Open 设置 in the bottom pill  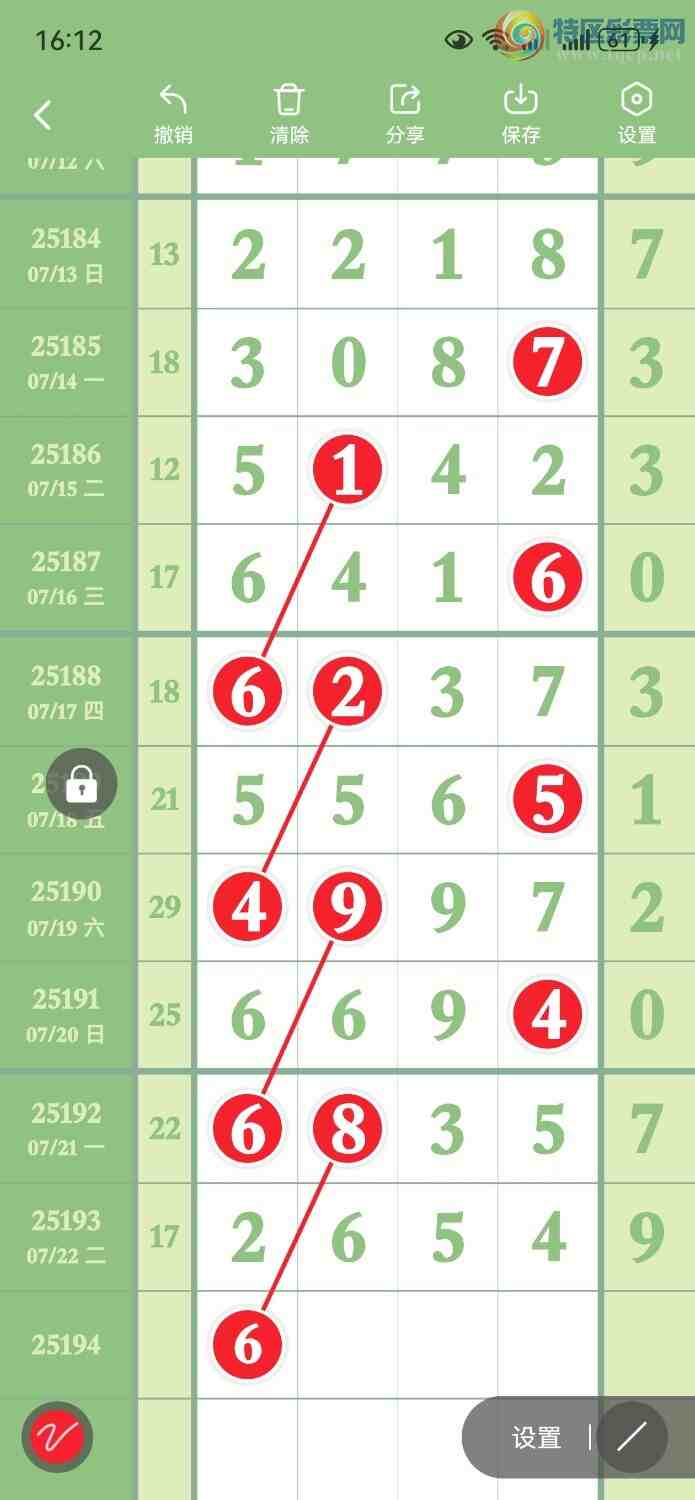(537, 1438)
